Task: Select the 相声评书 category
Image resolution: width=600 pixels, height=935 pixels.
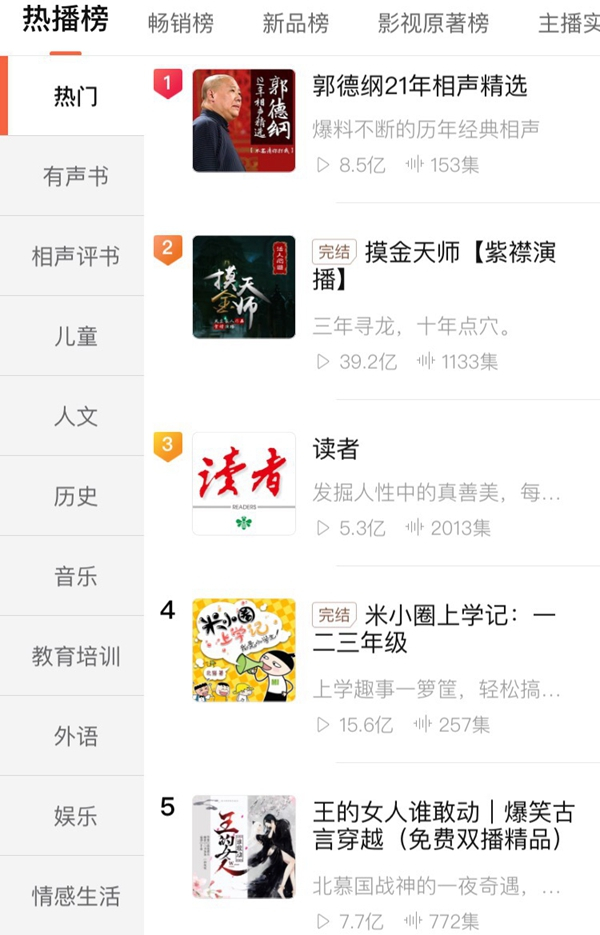Action: pos(75,257)
